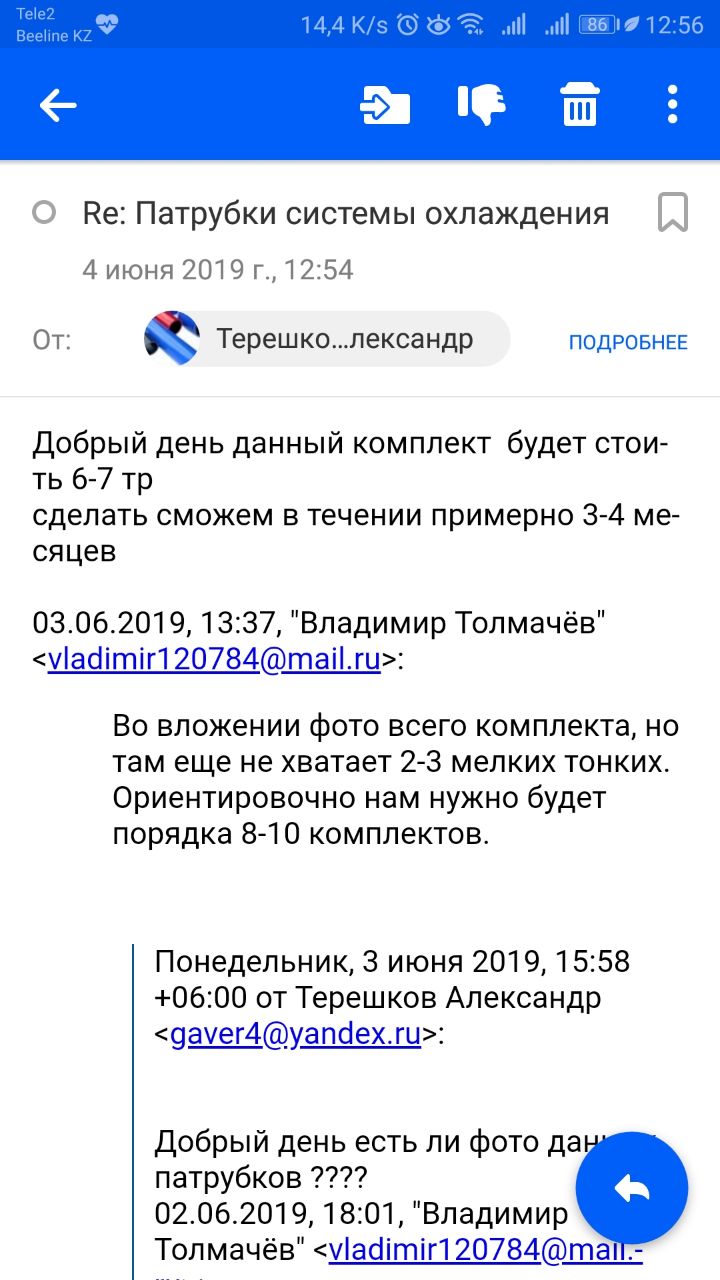
Task: Go back to the inbox
Action: [x=58, y=105]
